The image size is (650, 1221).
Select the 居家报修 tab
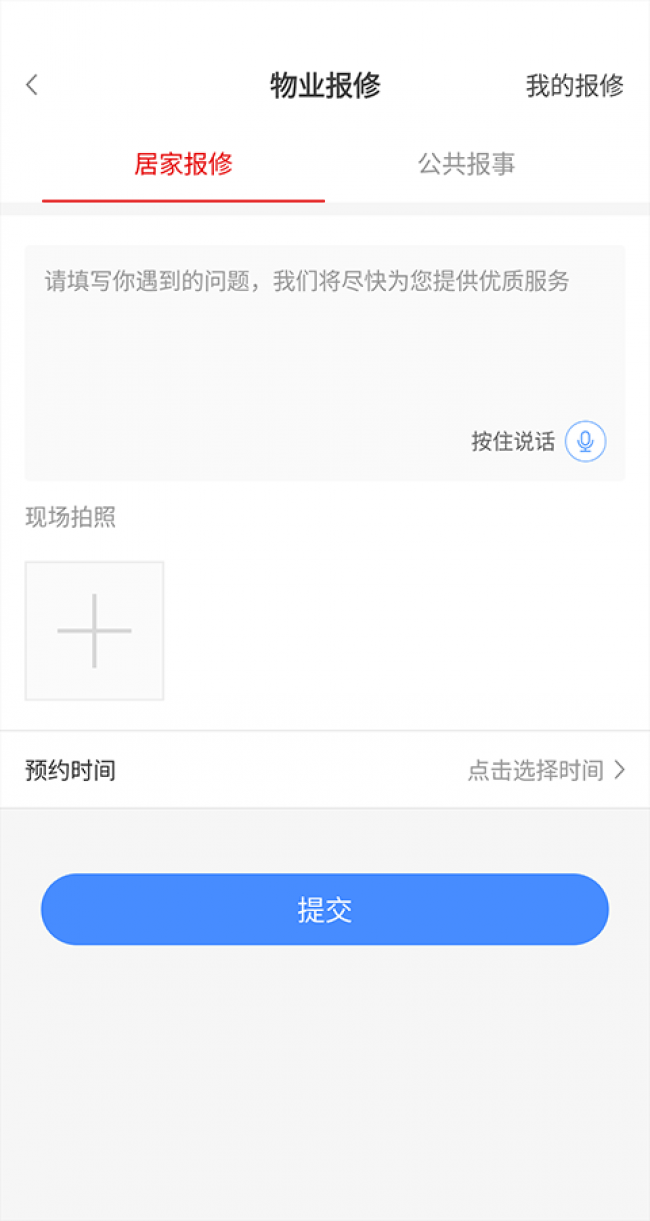point(183,165)
